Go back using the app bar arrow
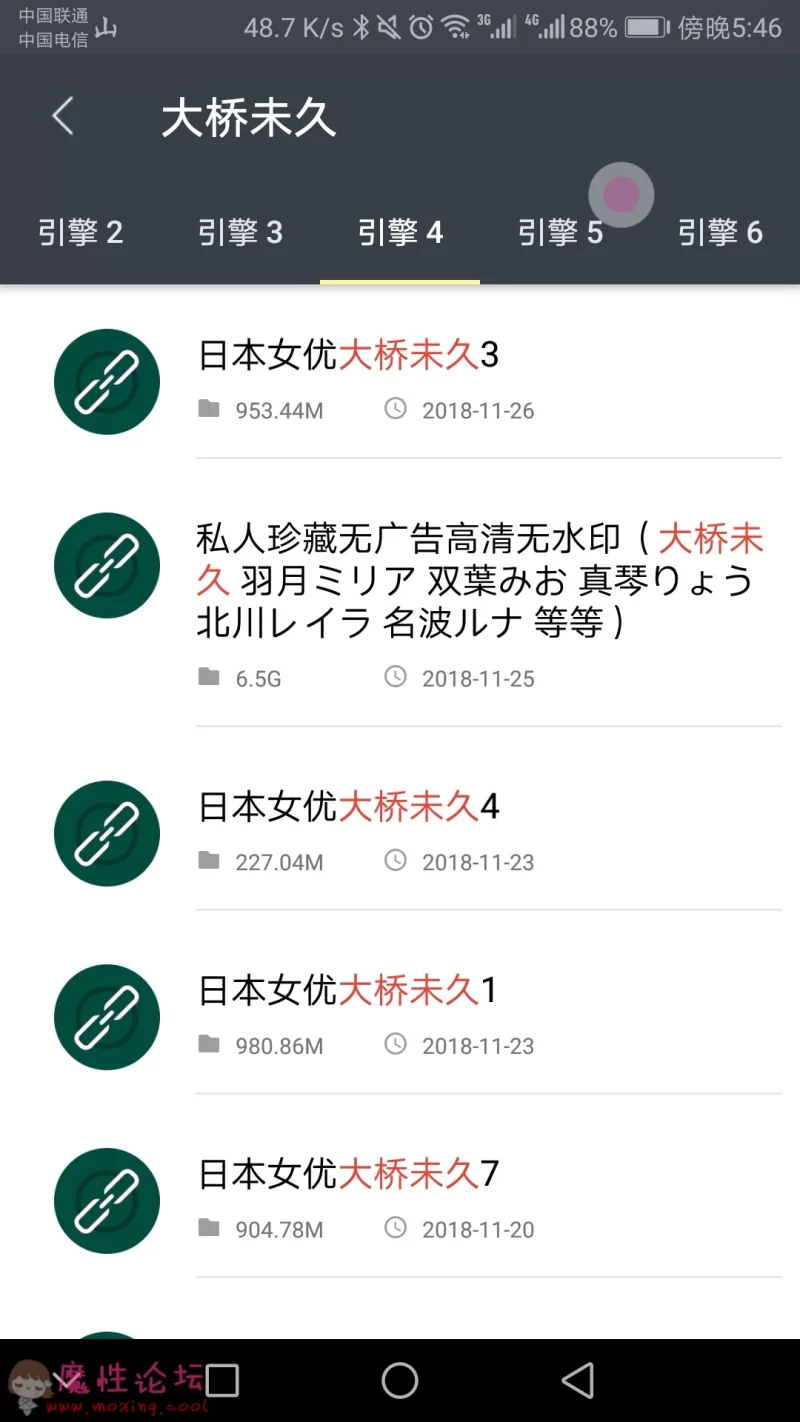The height and width of the screenshot is (1422, 800). pyautogui.click(x=63, y=117)
